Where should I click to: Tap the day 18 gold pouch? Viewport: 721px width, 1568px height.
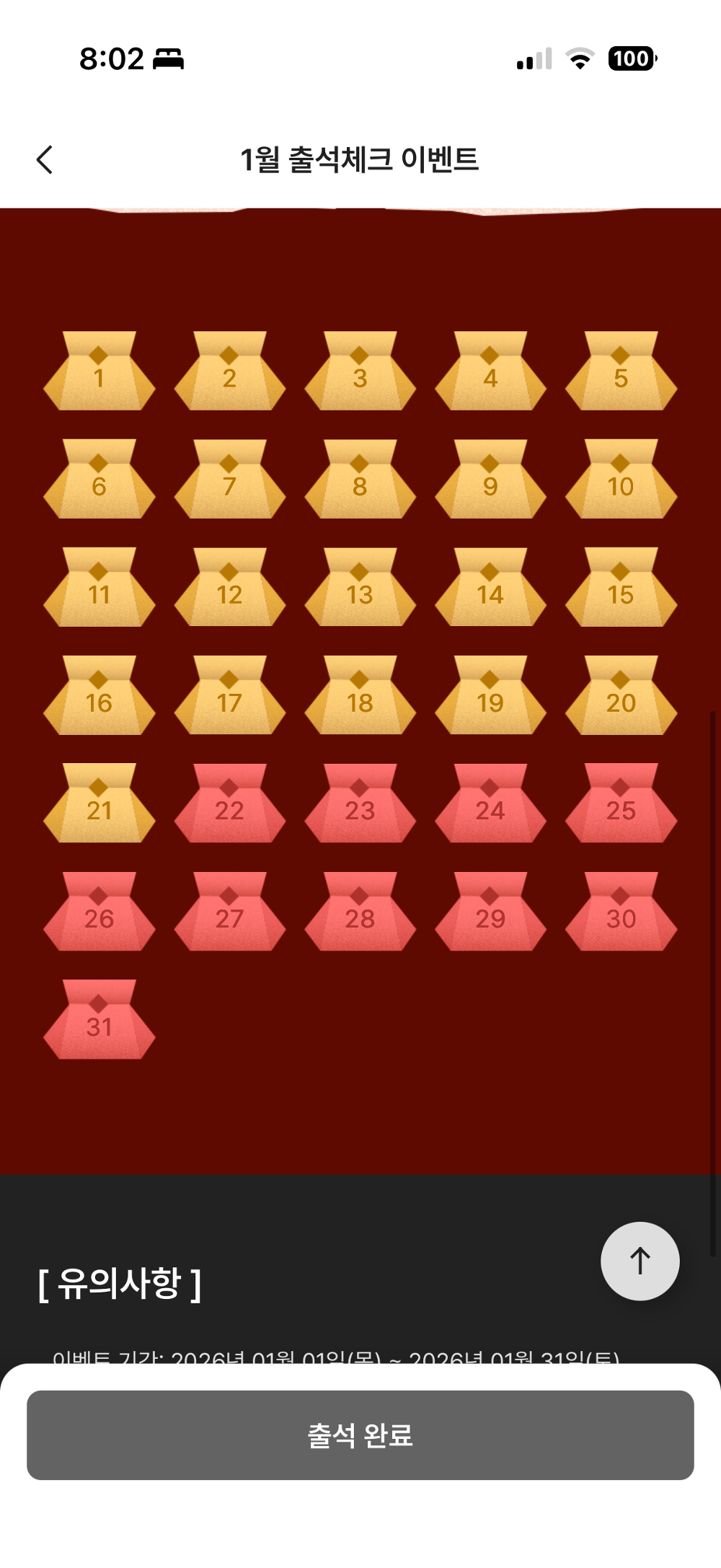[360, 698]
